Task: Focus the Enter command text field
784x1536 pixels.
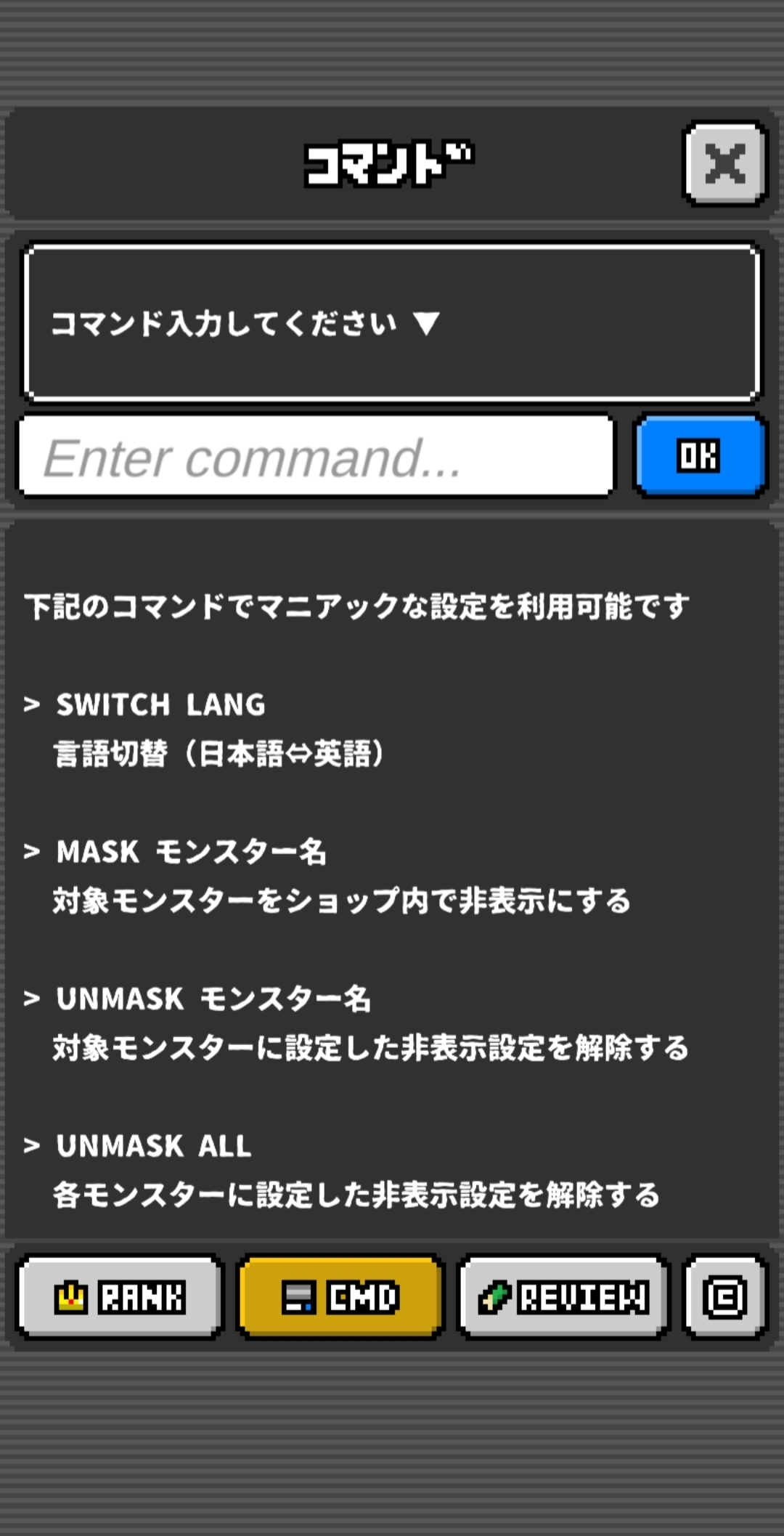Action: (x=316, y=457)
